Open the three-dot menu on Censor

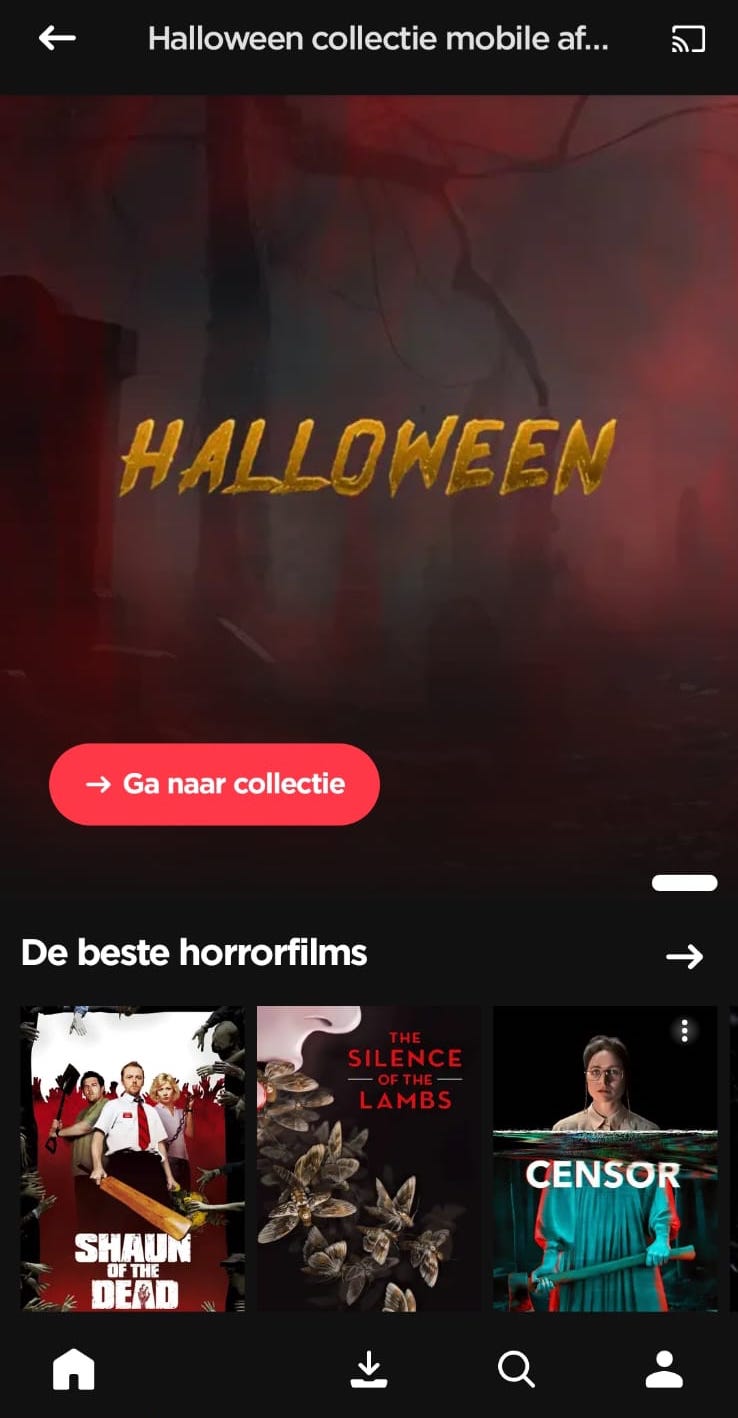pyautogui.click(x=685, y=1031)
